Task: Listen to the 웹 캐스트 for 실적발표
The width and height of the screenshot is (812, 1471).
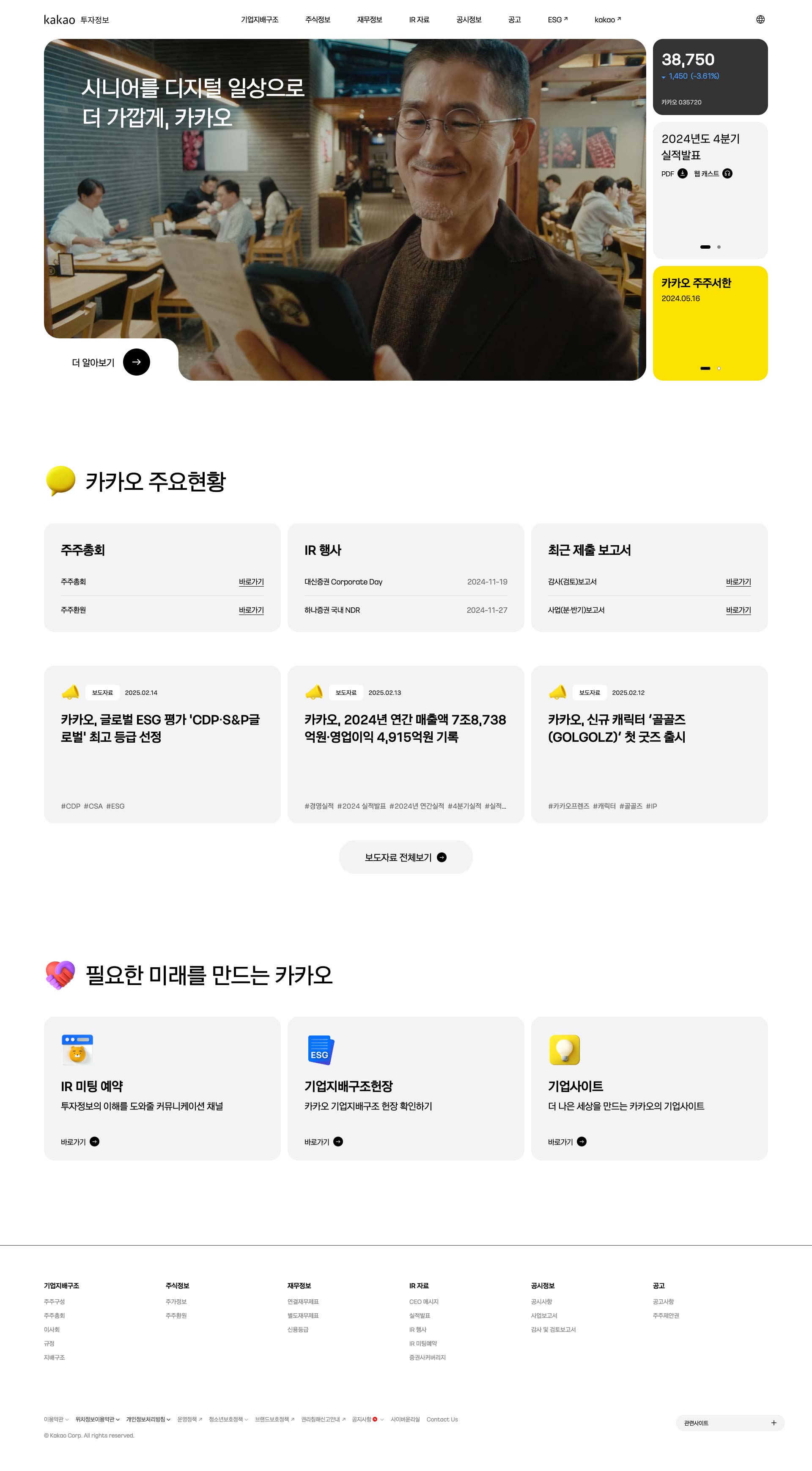Action: [727, 173]
